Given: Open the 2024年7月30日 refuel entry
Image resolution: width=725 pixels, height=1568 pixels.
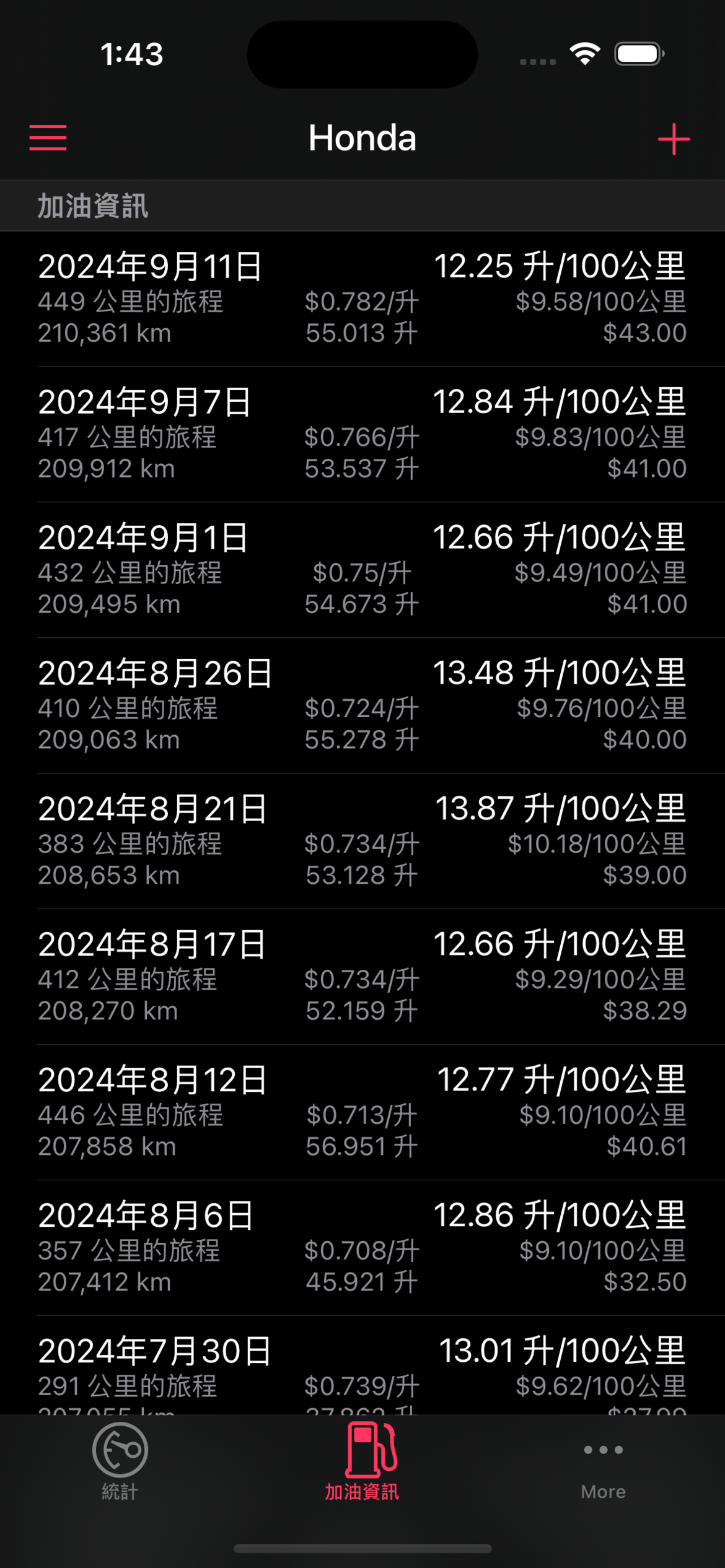Looking at the screenshot, I should [362, 1369].
